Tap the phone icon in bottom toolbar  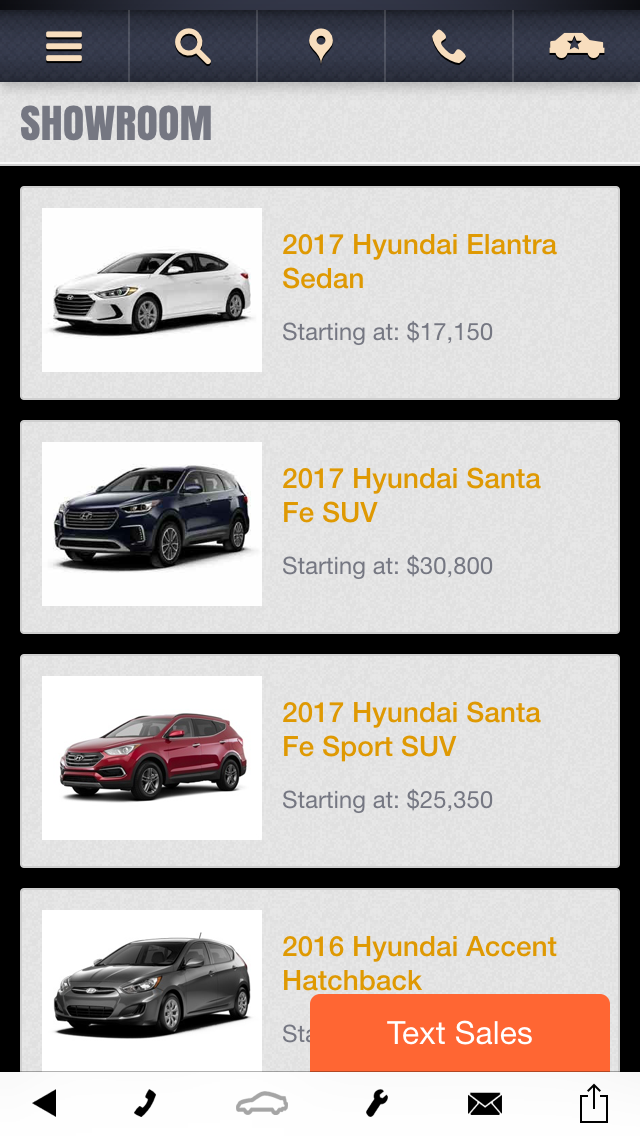[146, 1103]
